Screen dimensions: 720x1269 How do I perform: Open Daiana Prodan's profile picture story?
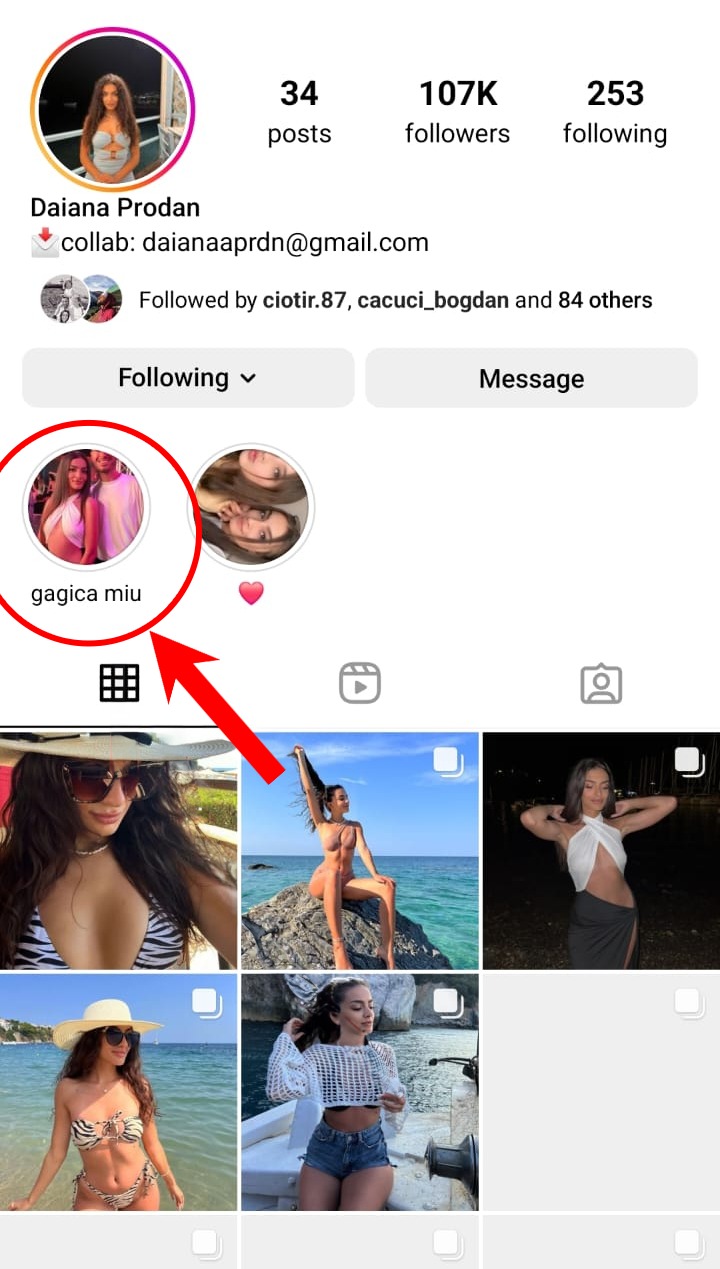[x=112, y=110]
